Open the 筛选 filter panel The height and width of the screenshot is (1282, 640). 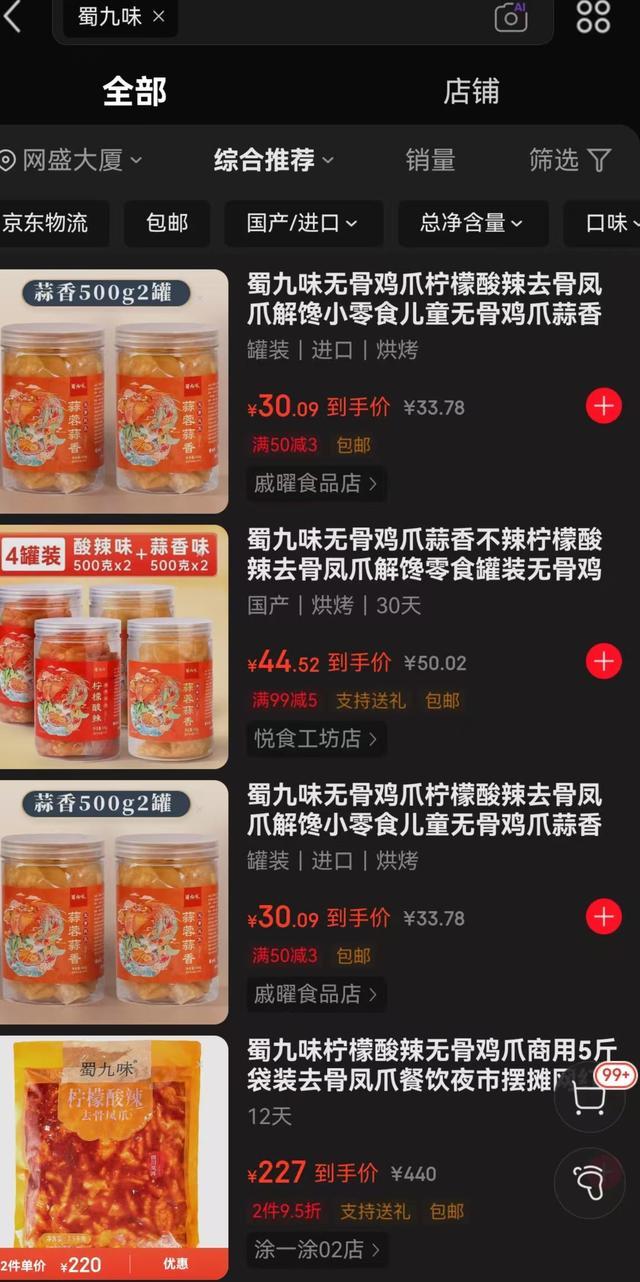(x=569, y=160)
